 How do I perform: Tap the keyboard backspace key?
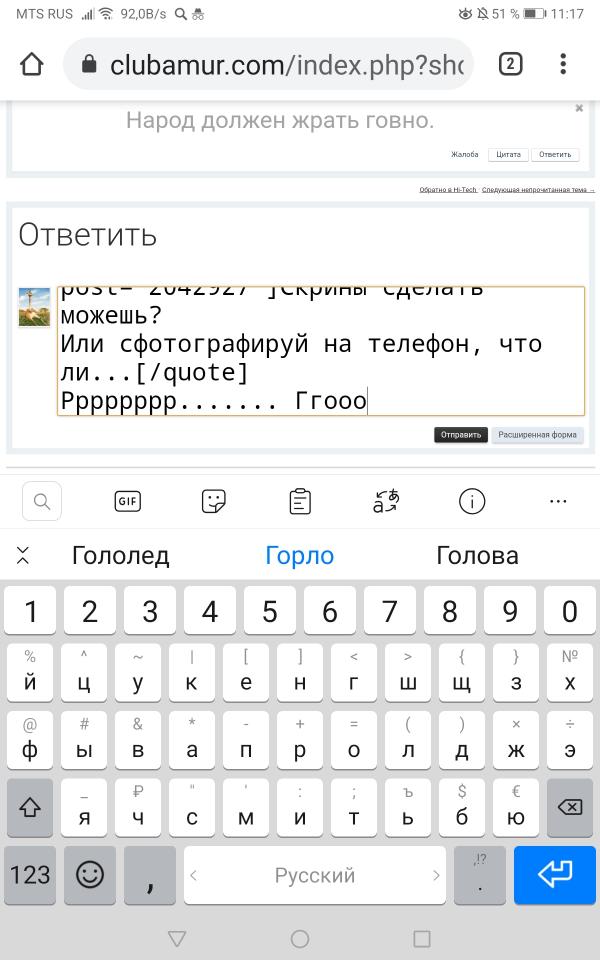tap(569, 807)
